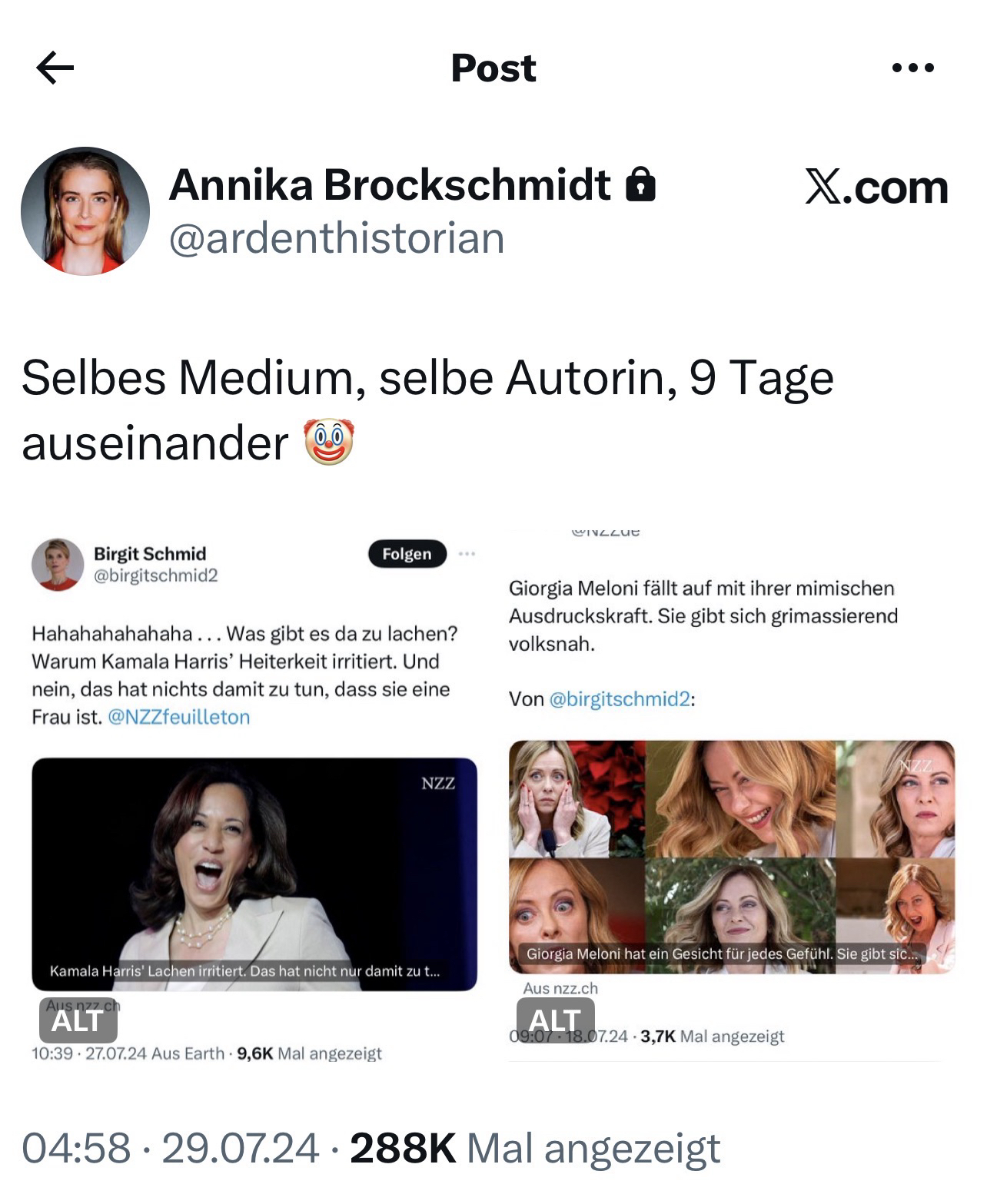
Task: Open Annika Brockschmidt's profile picture
Action: point(85,211)
